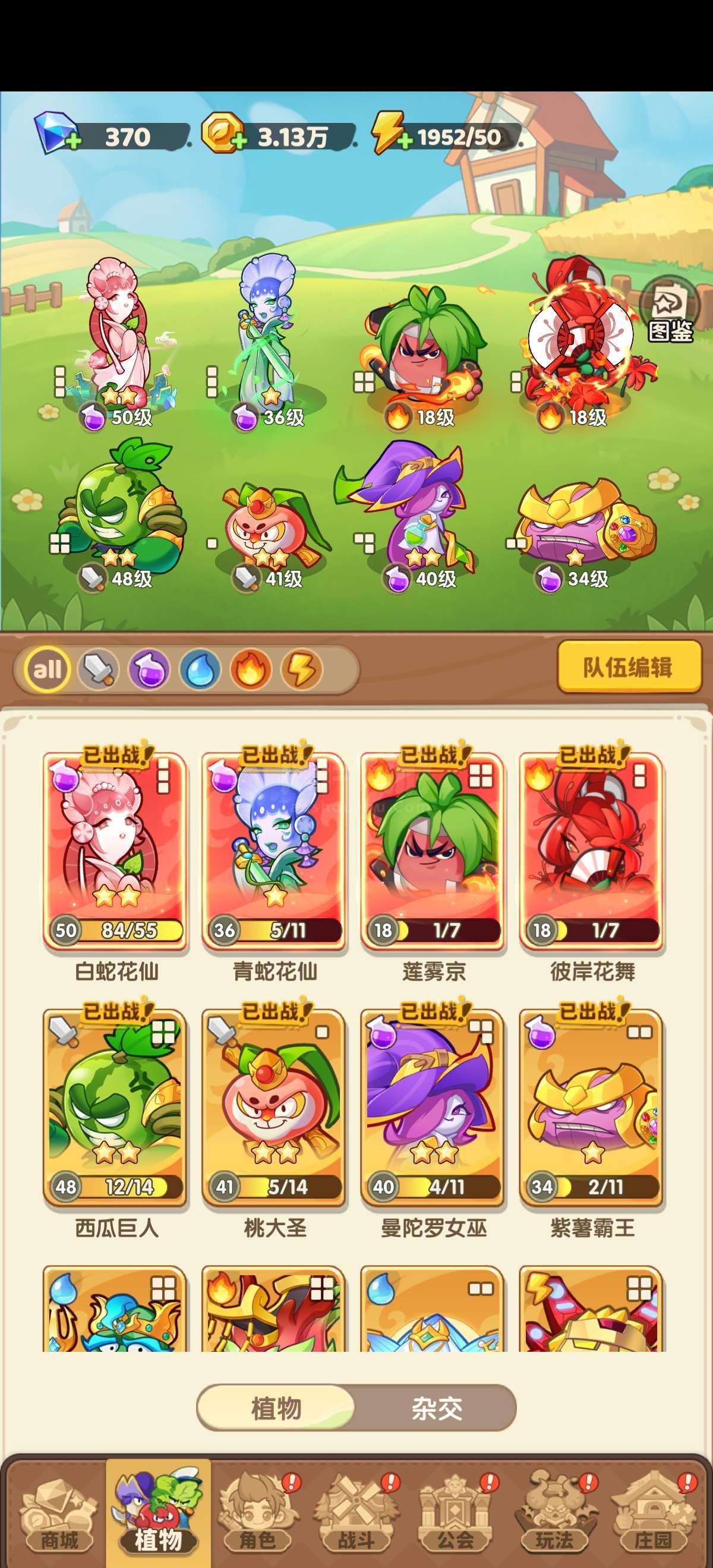Screen dimensions: 713x1568
Task: Filter plants by the lightning type
Action: tap(301, 669)
